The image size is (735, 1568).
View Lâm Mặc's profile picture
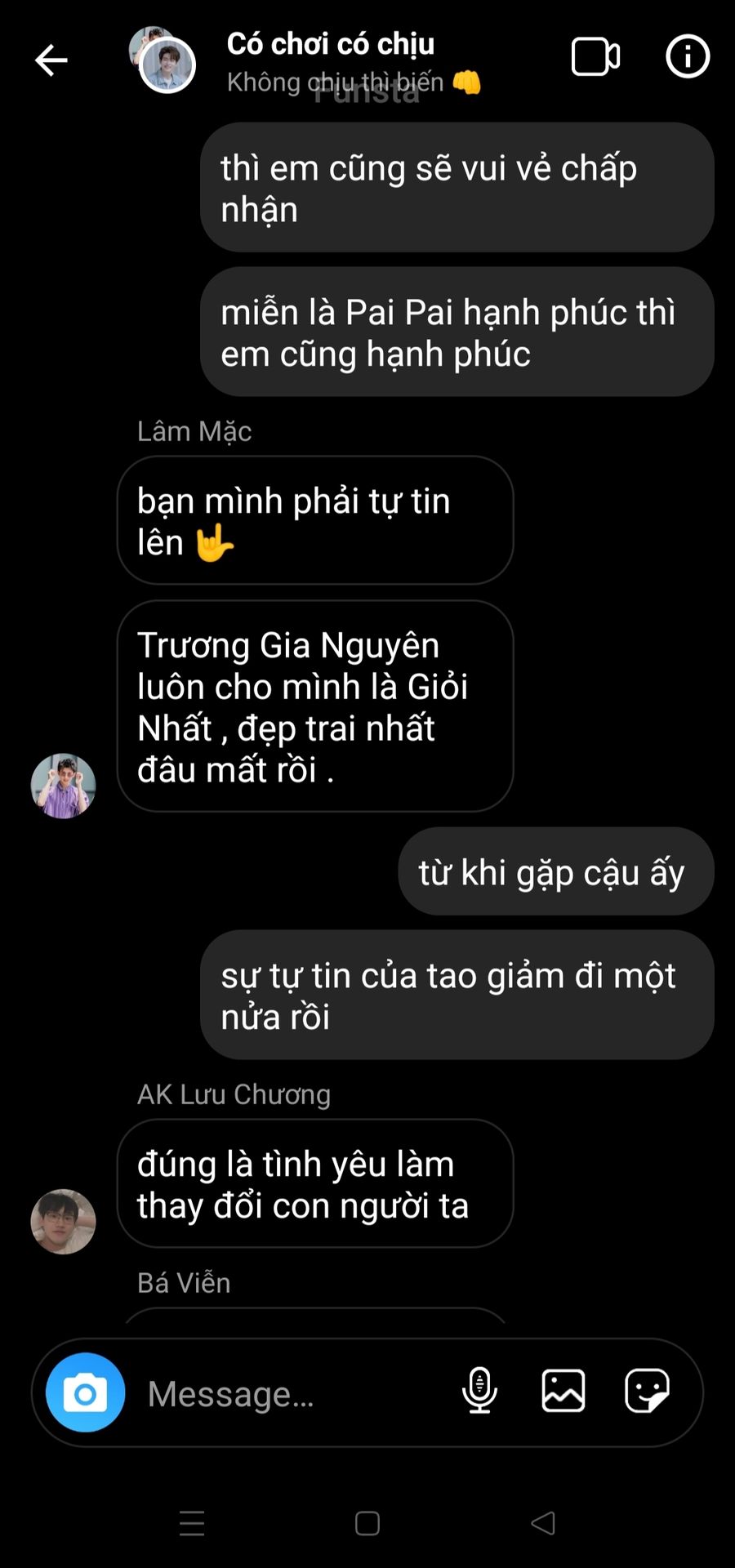tap(64, 786)
